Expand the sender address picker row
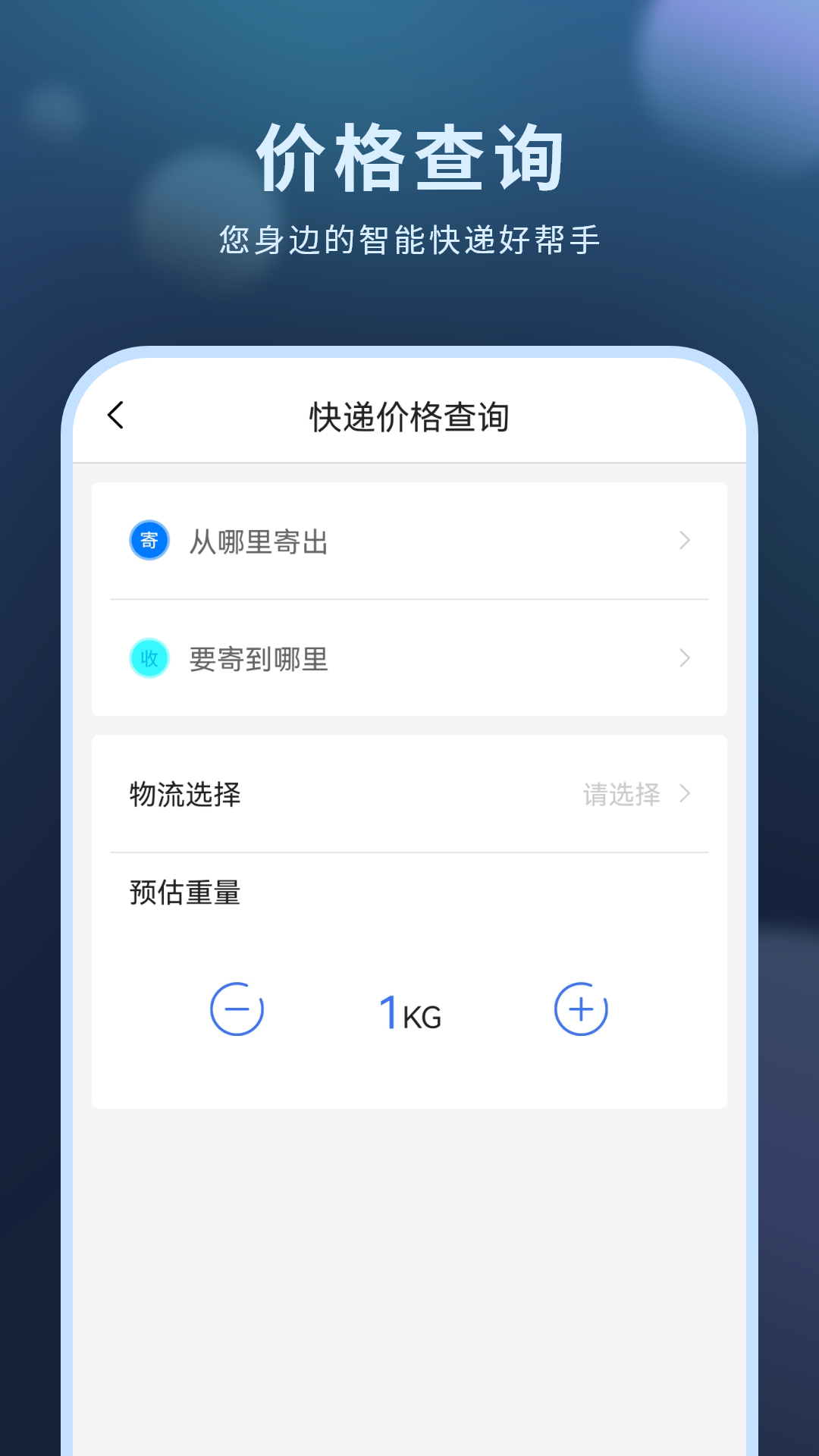 point(409,540)
